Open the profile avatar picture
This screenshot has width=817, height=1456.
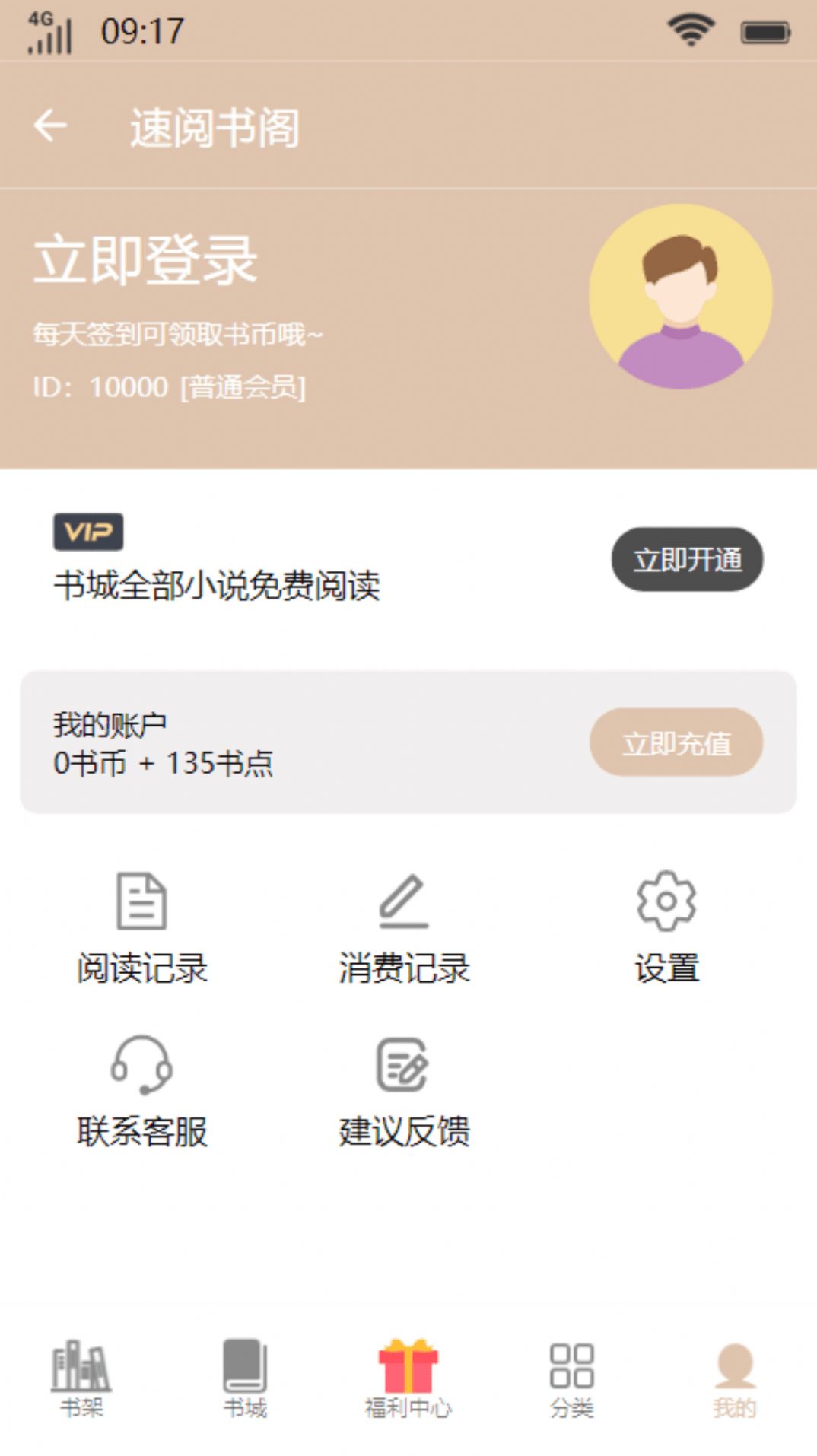tap(680, 297)
